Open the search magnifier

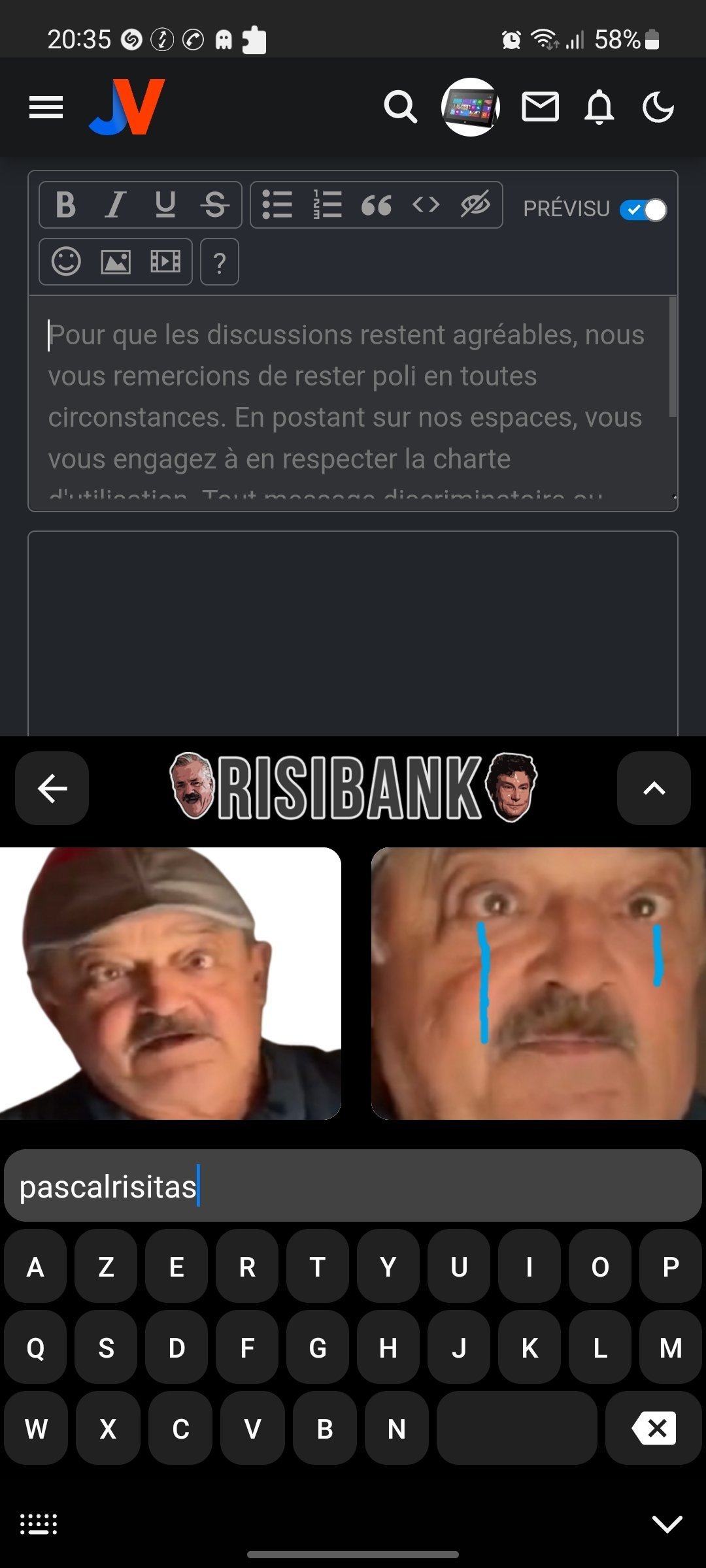pos(400,107)
